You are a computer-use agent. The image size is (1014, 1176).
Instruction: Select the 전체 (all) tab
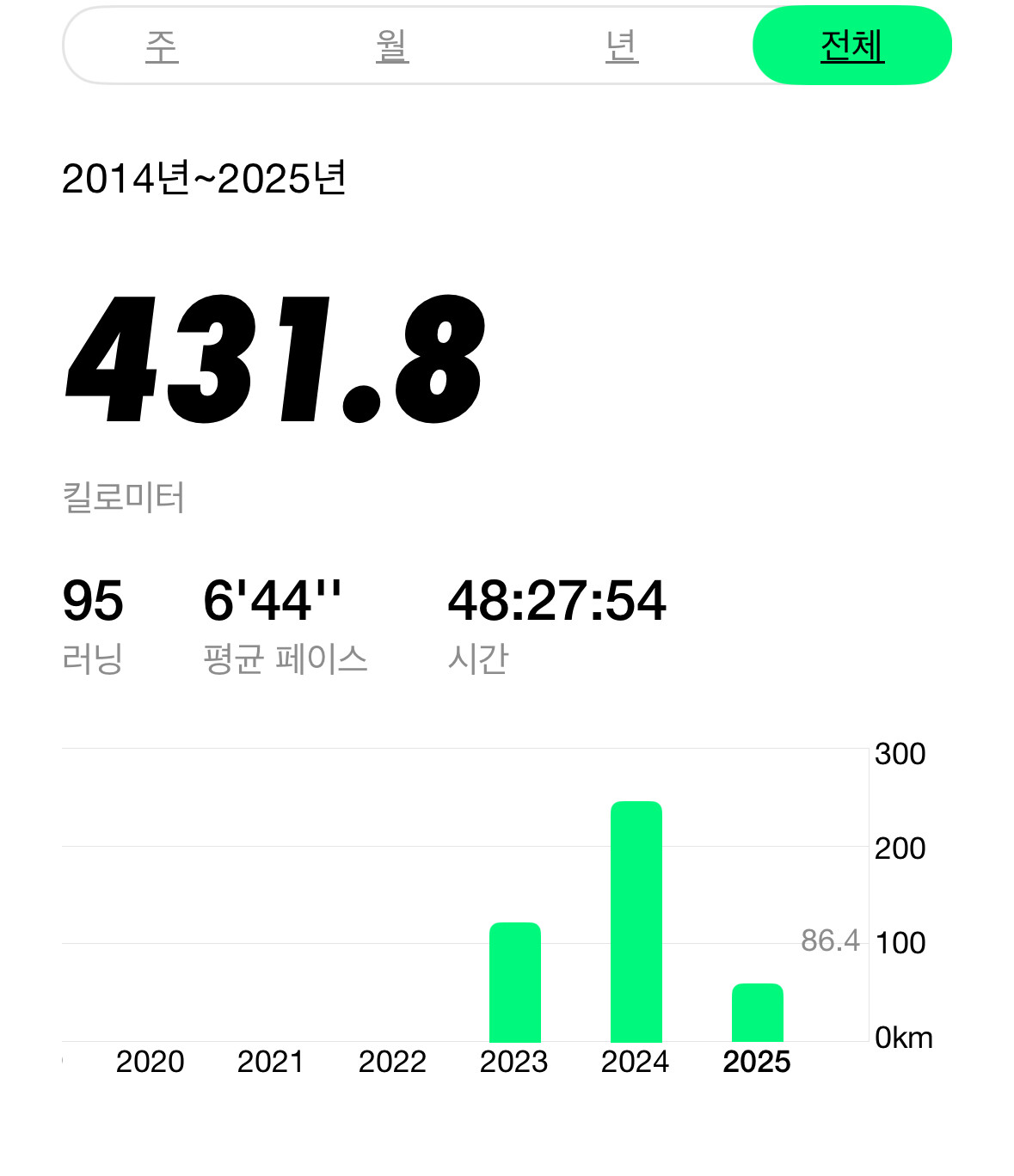(851, 46)
